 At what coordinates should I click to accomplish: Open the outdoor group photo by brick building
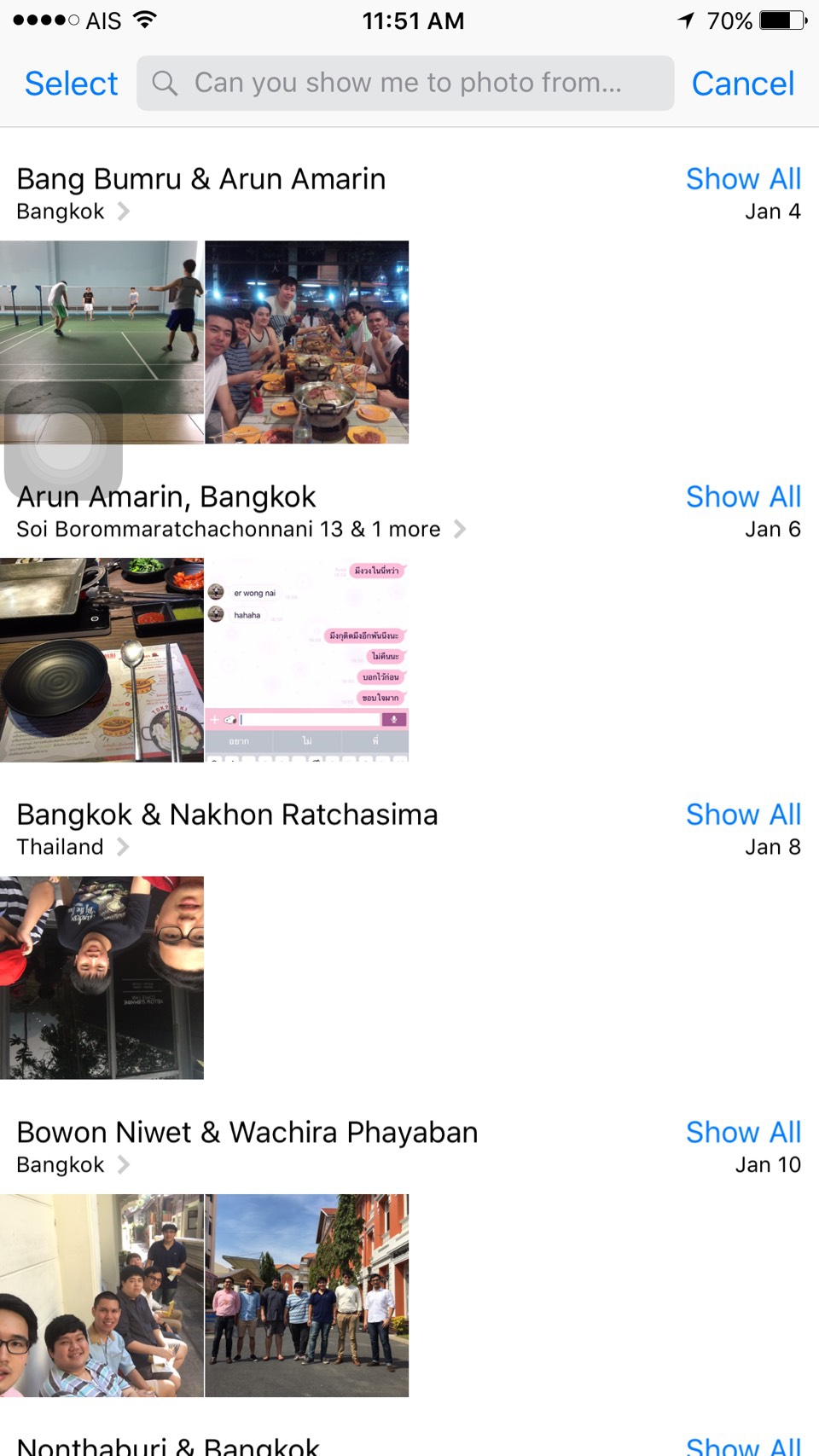[x=306, y=1295]
